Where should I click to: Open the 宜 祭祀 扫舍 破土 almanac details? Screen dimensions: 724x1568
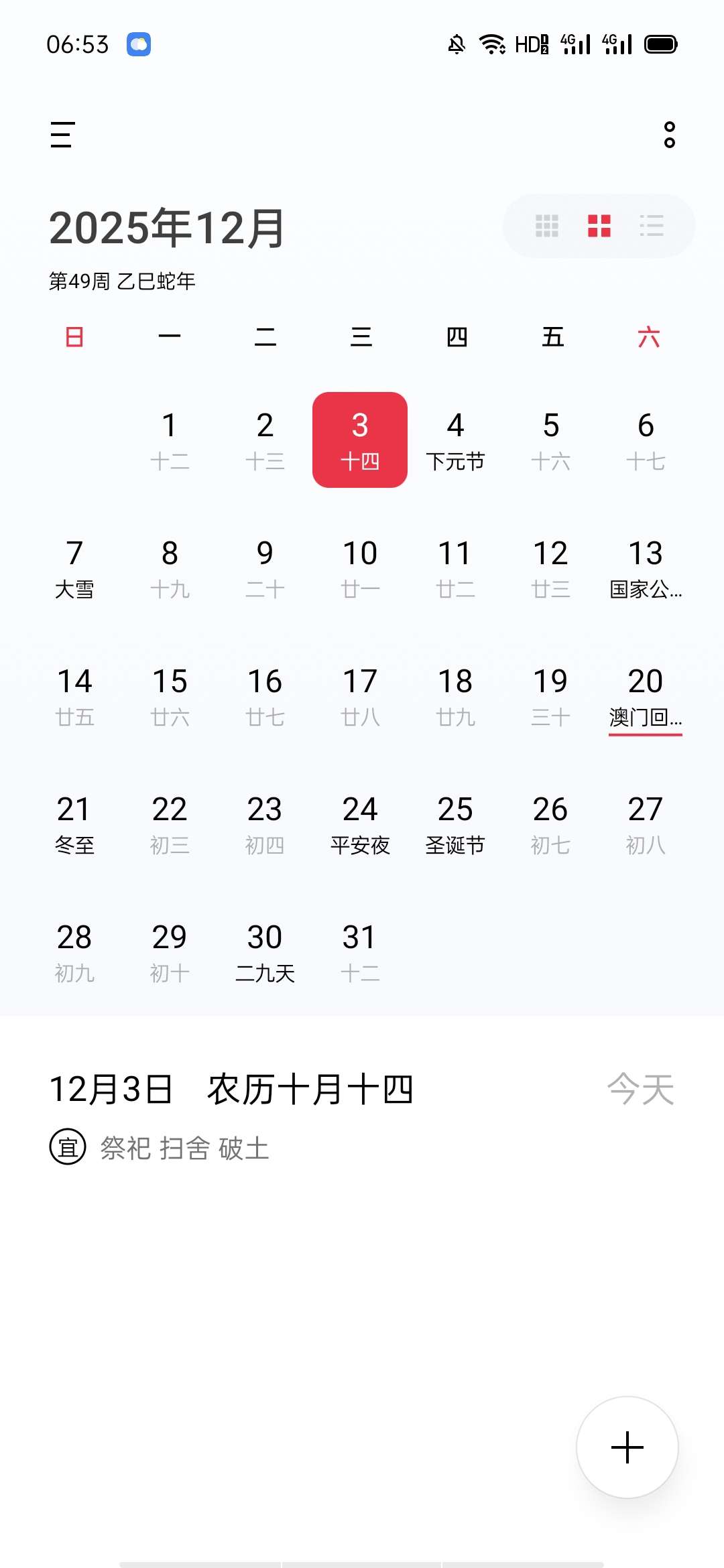coord(161,1148)
